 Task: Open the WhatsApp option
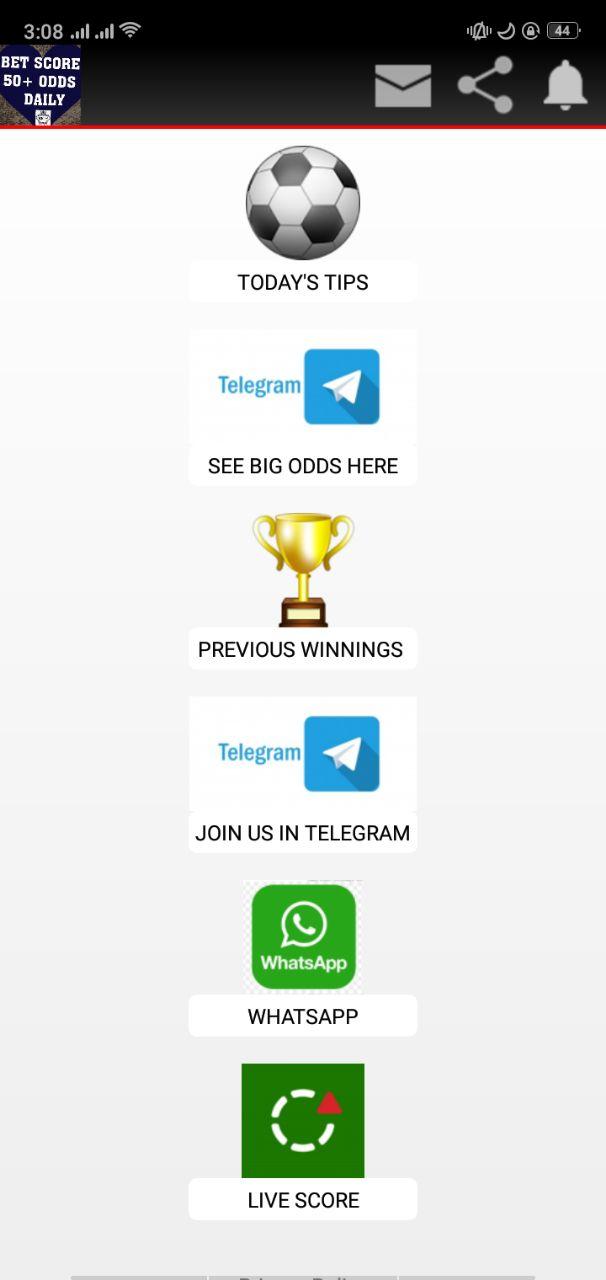303,1016
